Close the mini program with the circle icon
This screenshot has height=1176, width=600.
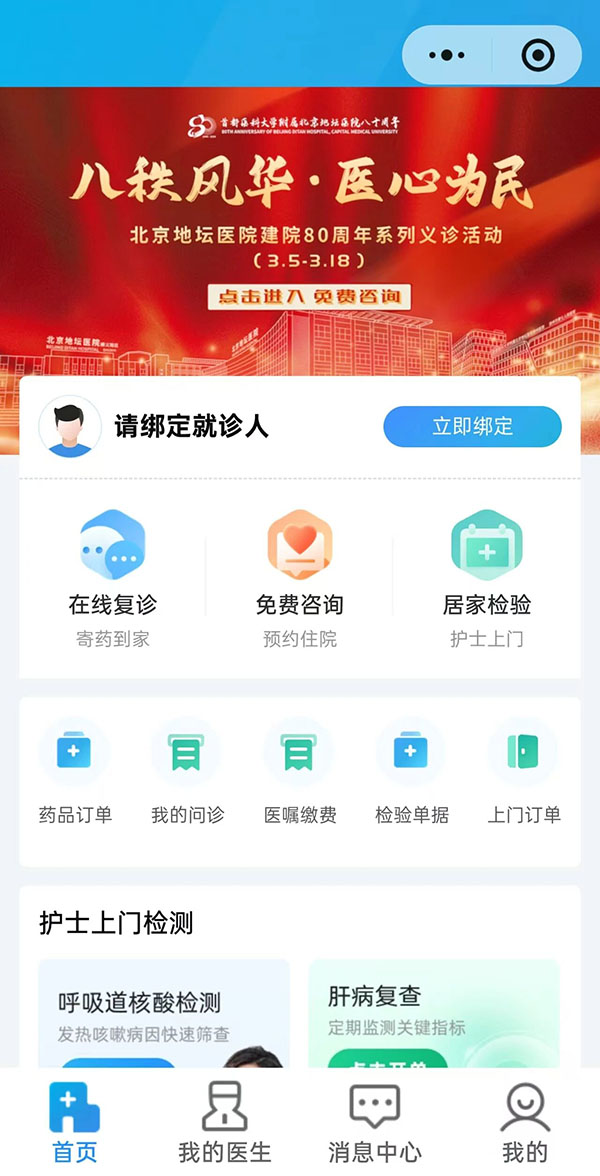coord(538,55)
